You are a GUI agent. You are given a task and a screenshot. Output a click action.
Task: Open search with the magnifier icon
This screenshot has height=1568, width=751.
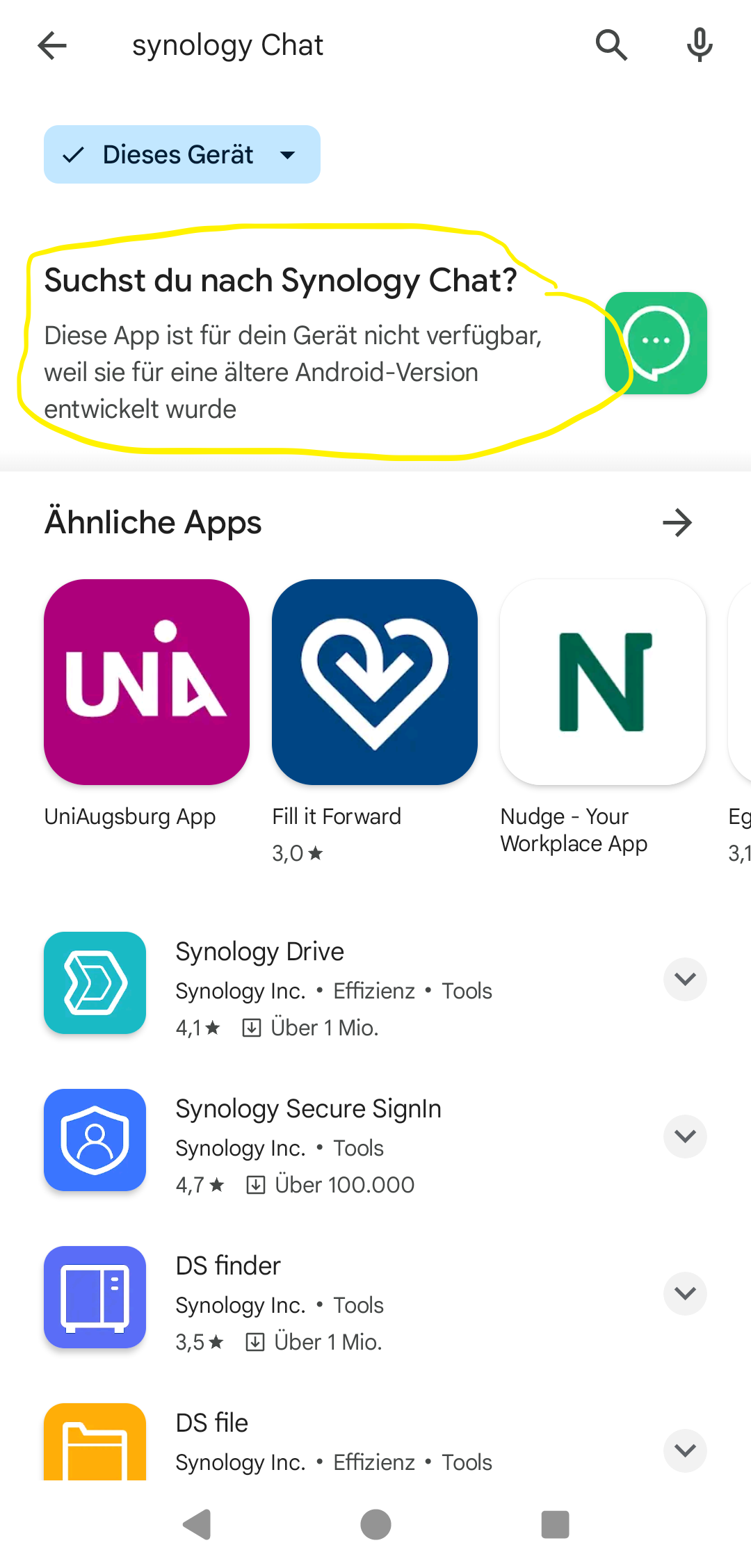coord(611,45)
